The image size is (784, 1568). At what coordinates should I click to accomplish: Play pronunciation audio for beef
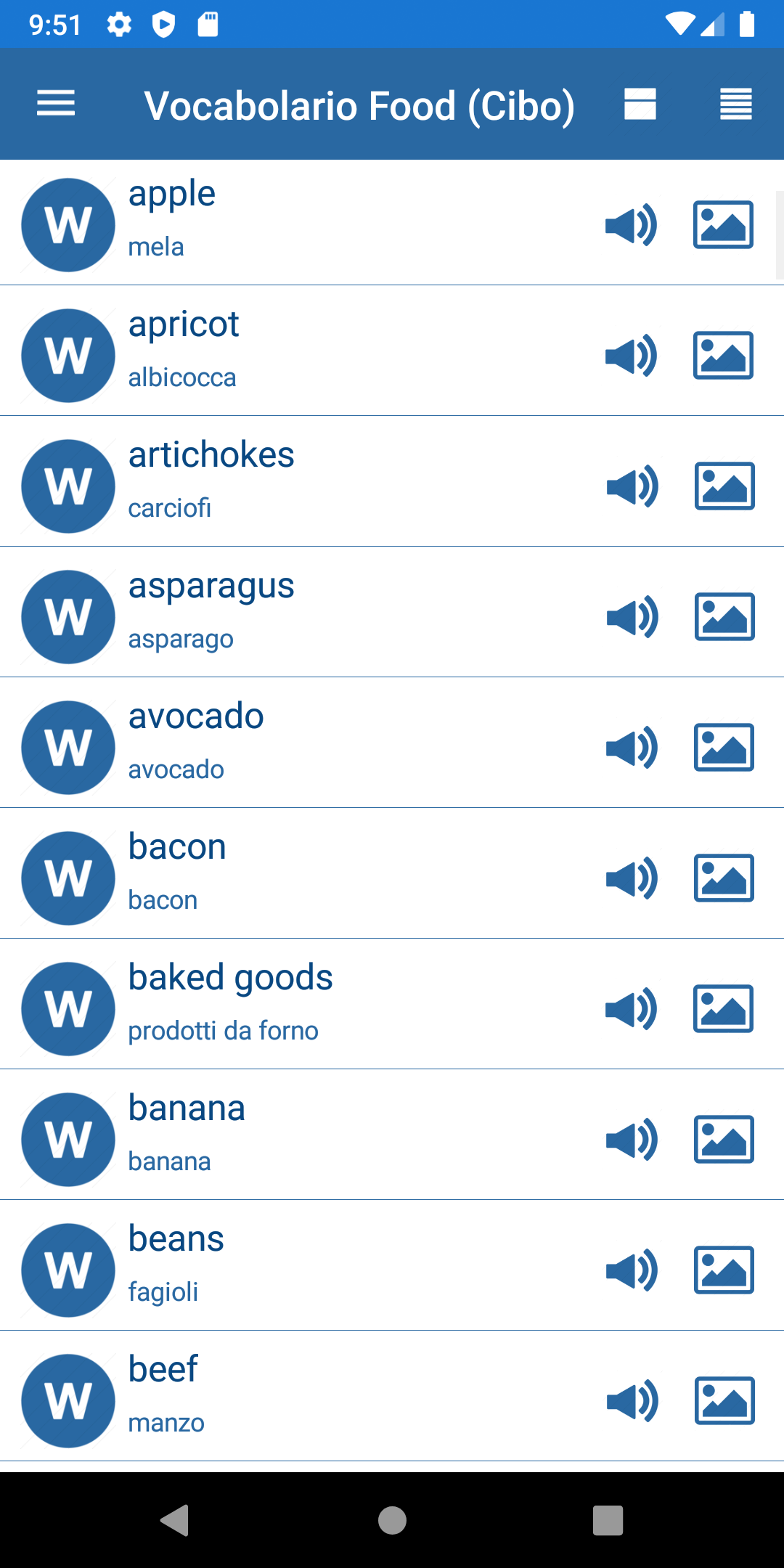(633, 1401)
